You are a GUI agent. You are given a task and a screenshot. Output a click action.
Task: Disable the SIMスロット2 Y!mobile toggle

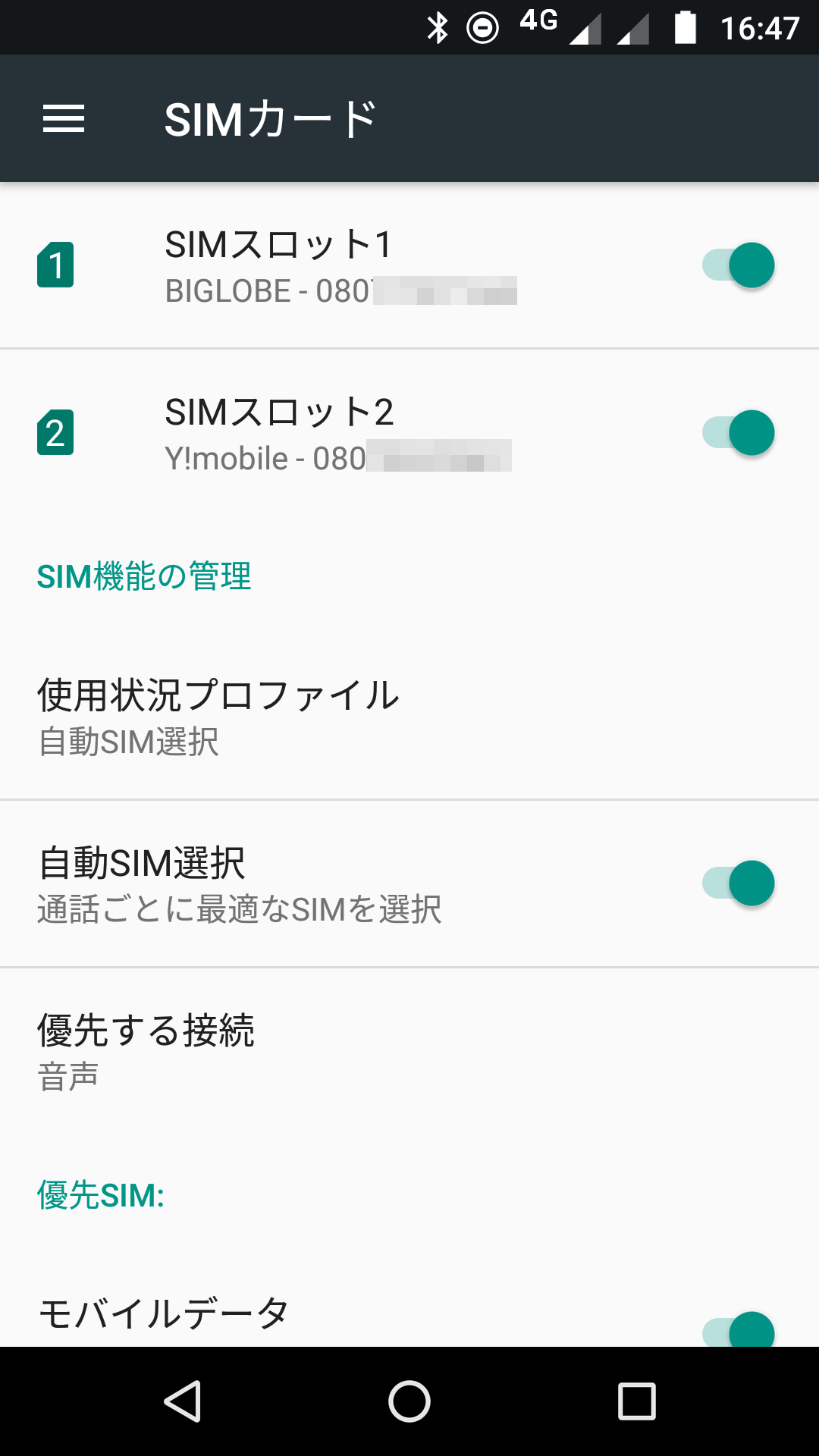[x=737, y=432]
